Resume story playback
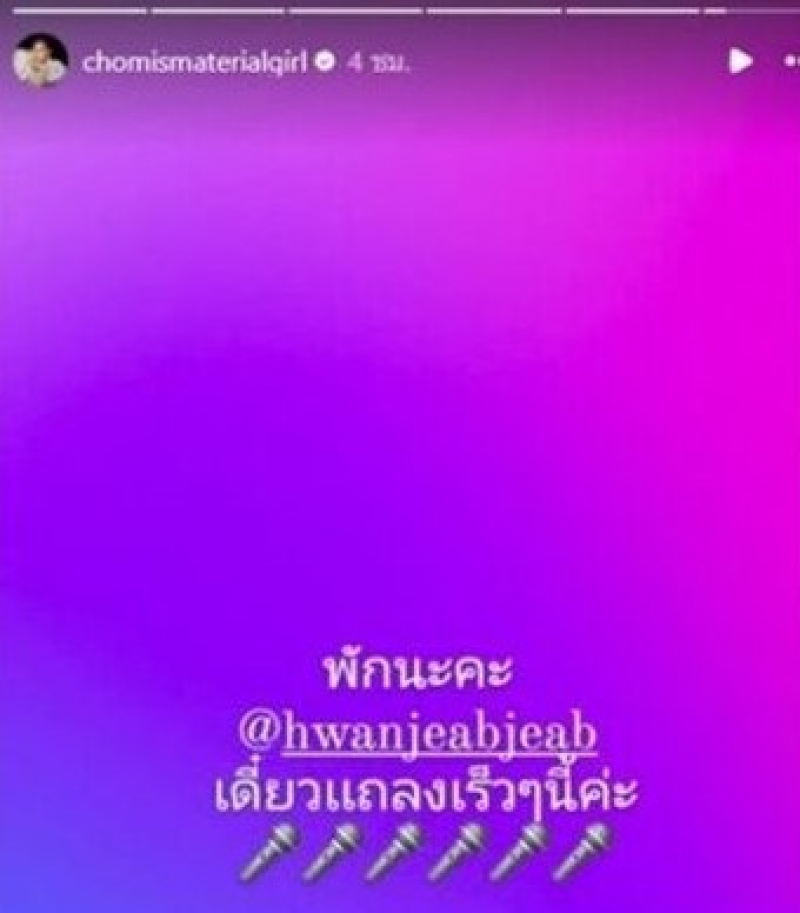 pos(740,61)
